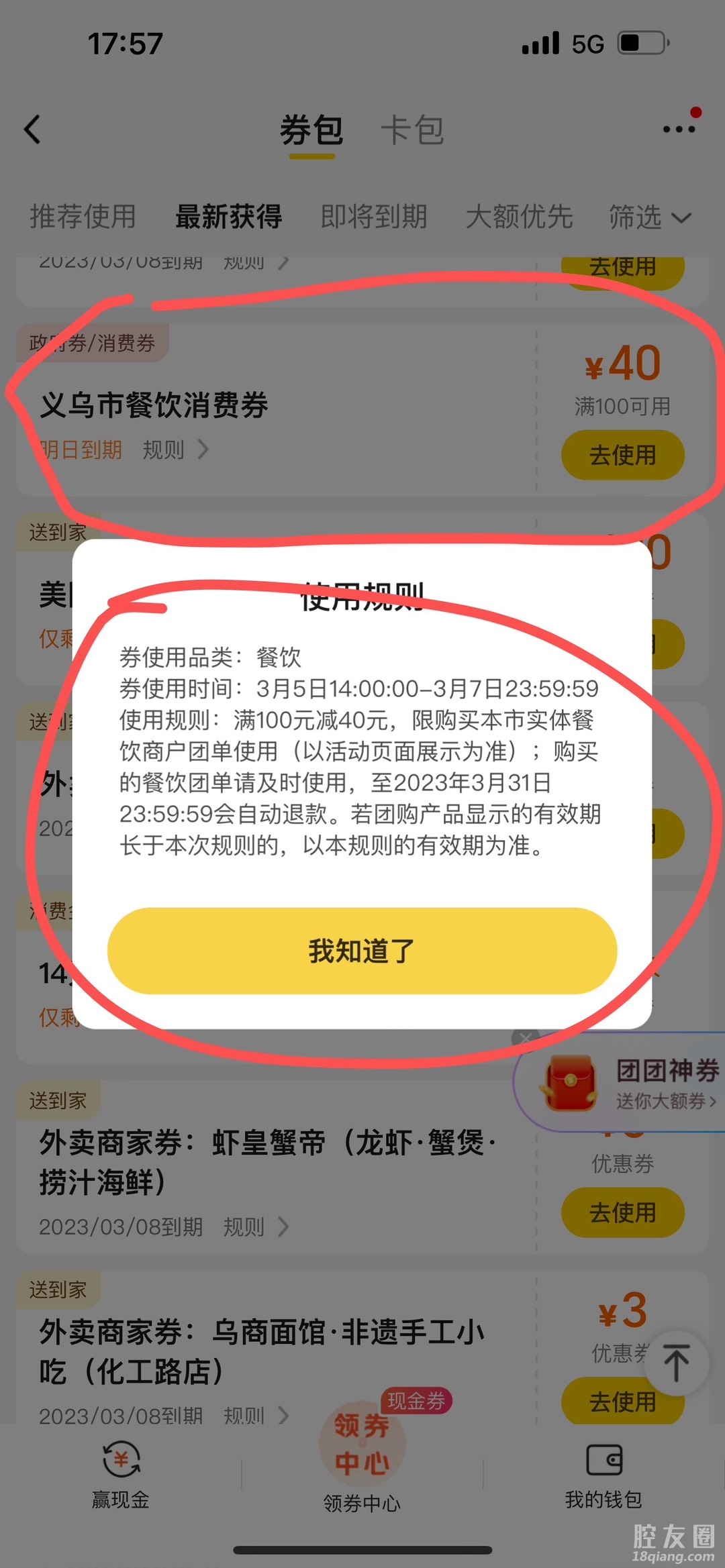This screenshot has width=725, height=1568.
Task: Confirm the rules dialog with 我知道了
Action: [362, 951]
